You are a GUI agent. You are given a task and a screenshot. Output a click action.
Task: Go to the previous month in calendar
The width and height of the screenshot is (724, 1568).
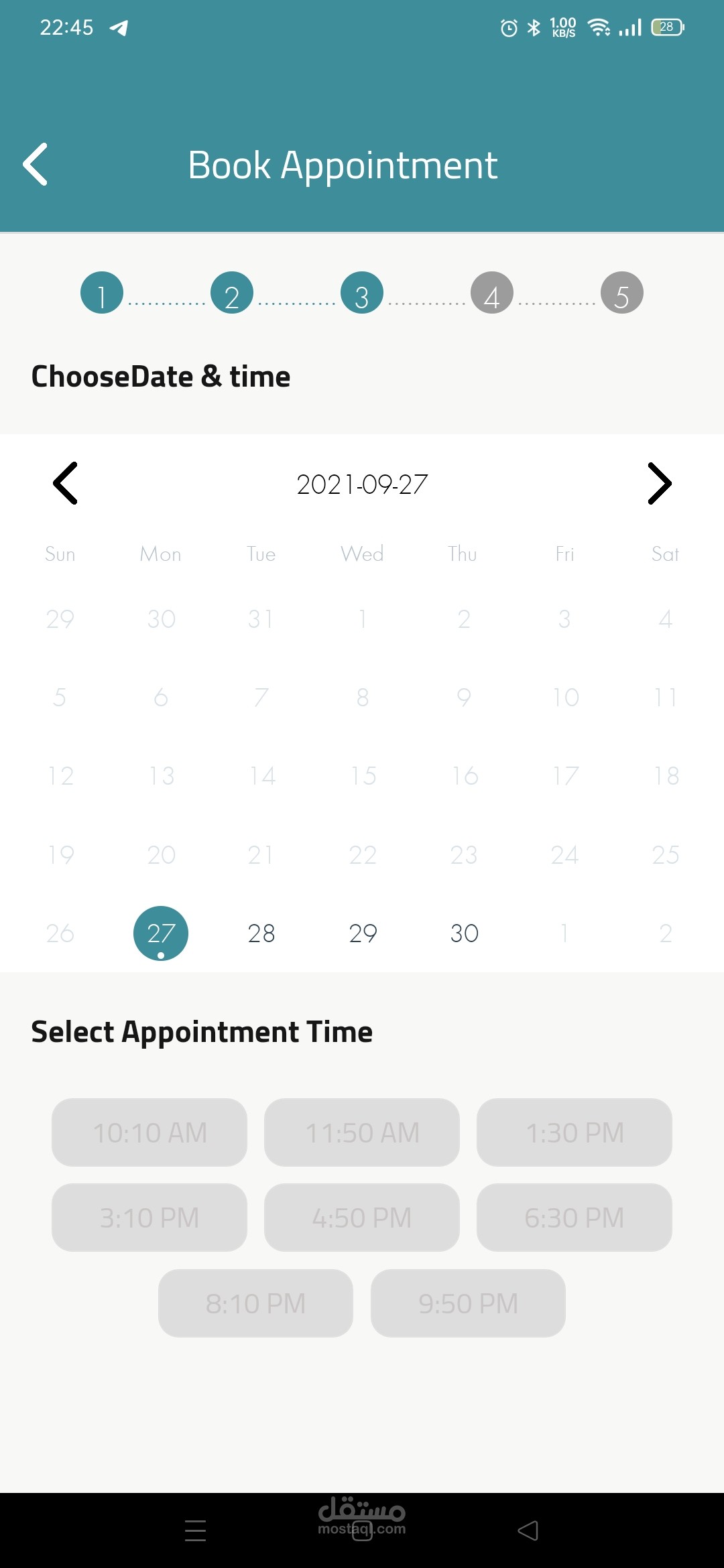(x=66, y=483)
